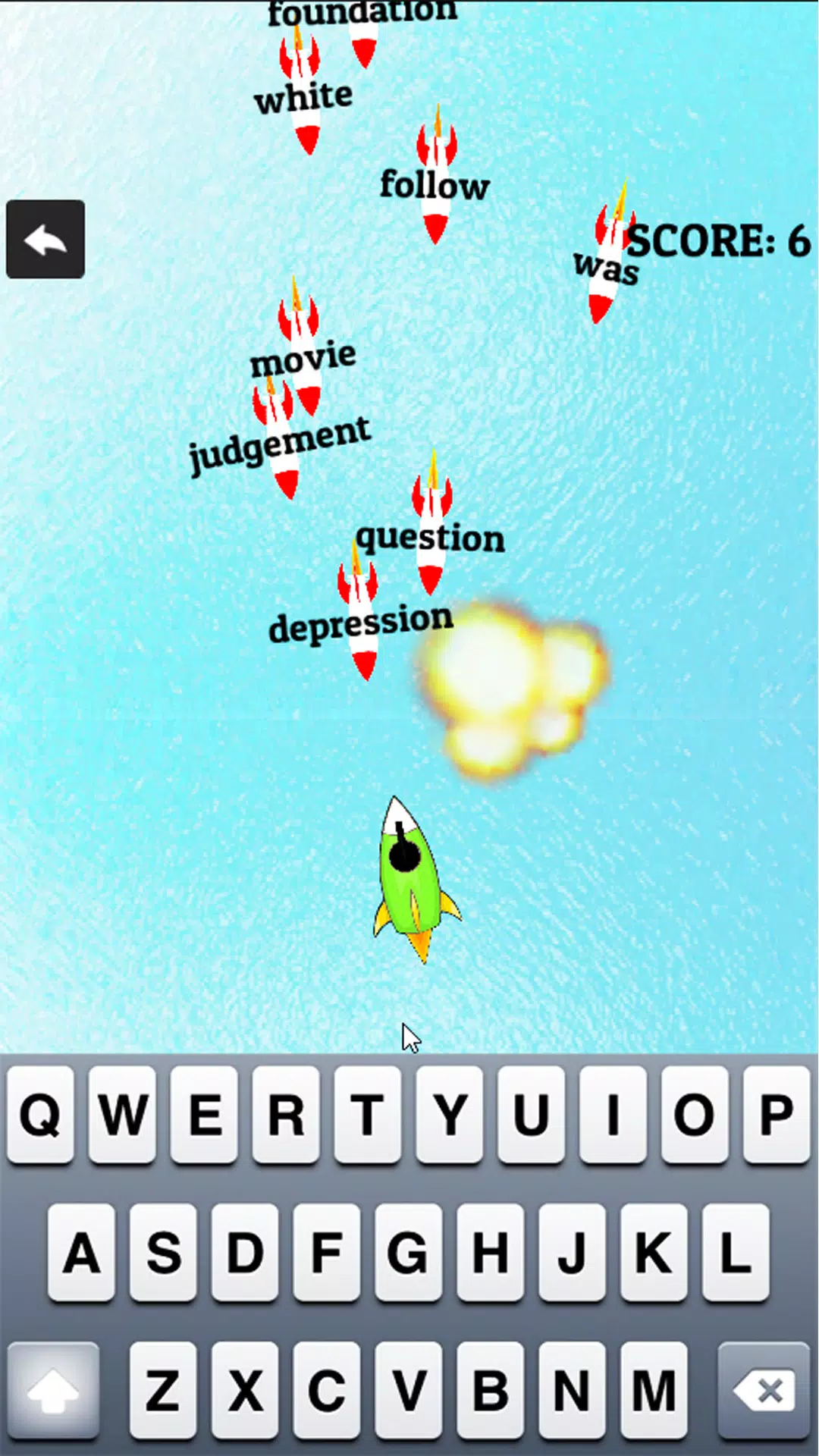Delete a letter with backspace

[x=764, y=1390]
